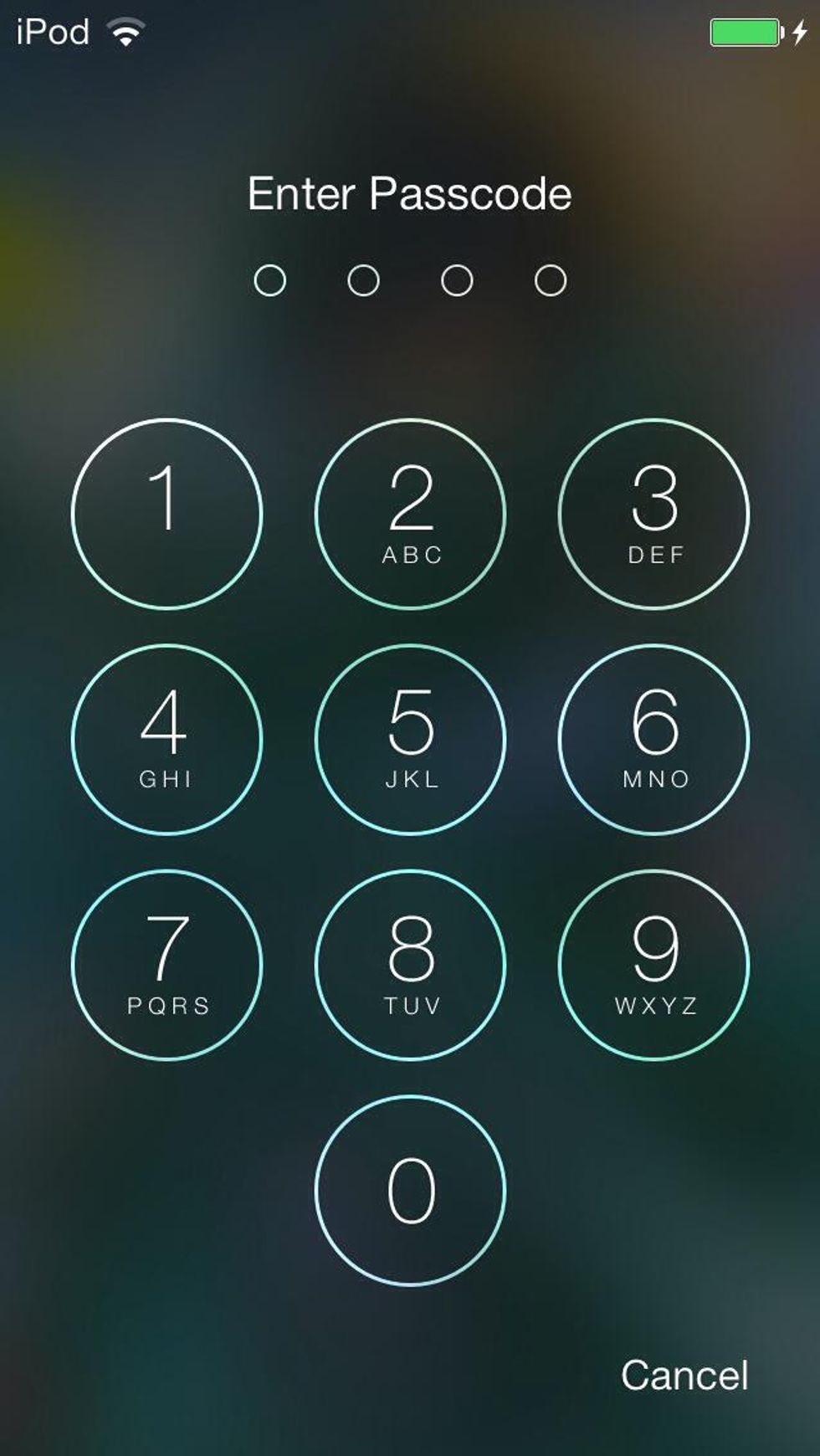
Task: Tap the 8 TUV key
Action: pyautogui.click(x=410, y=965)
